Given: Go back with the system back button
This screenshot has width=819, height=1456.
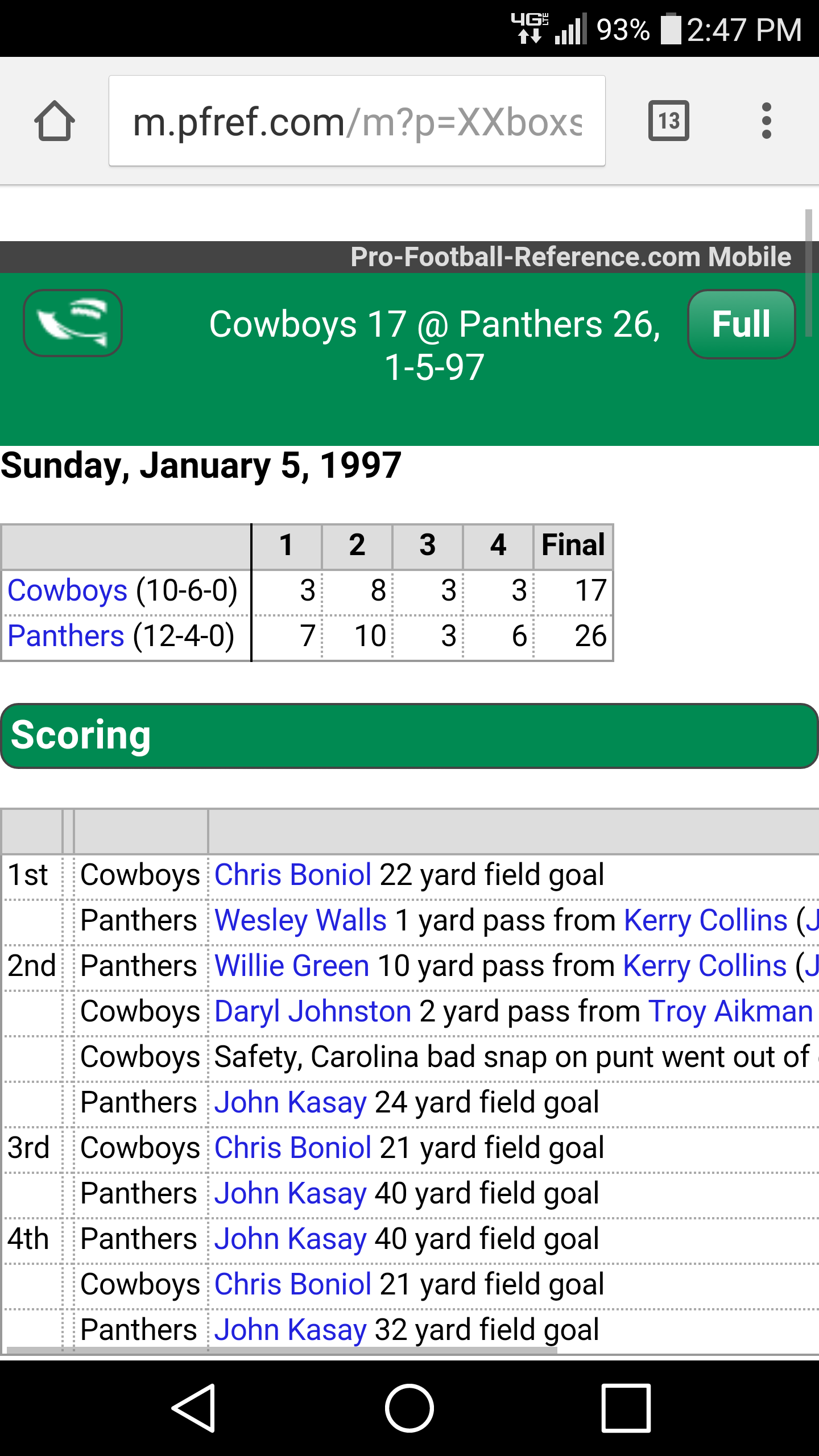Looking at the screenshot, I should [193, 1408].
